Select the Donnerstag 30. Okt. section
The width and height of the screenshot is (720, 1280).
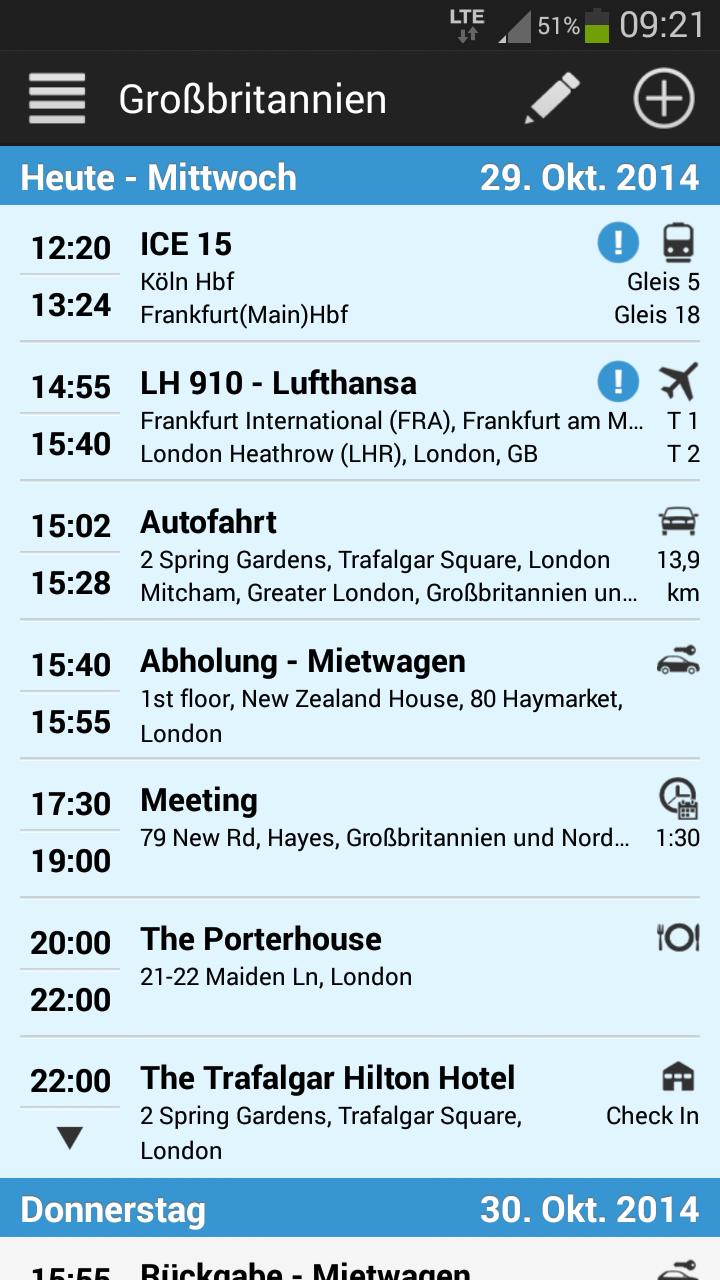tap(360, 1210)
